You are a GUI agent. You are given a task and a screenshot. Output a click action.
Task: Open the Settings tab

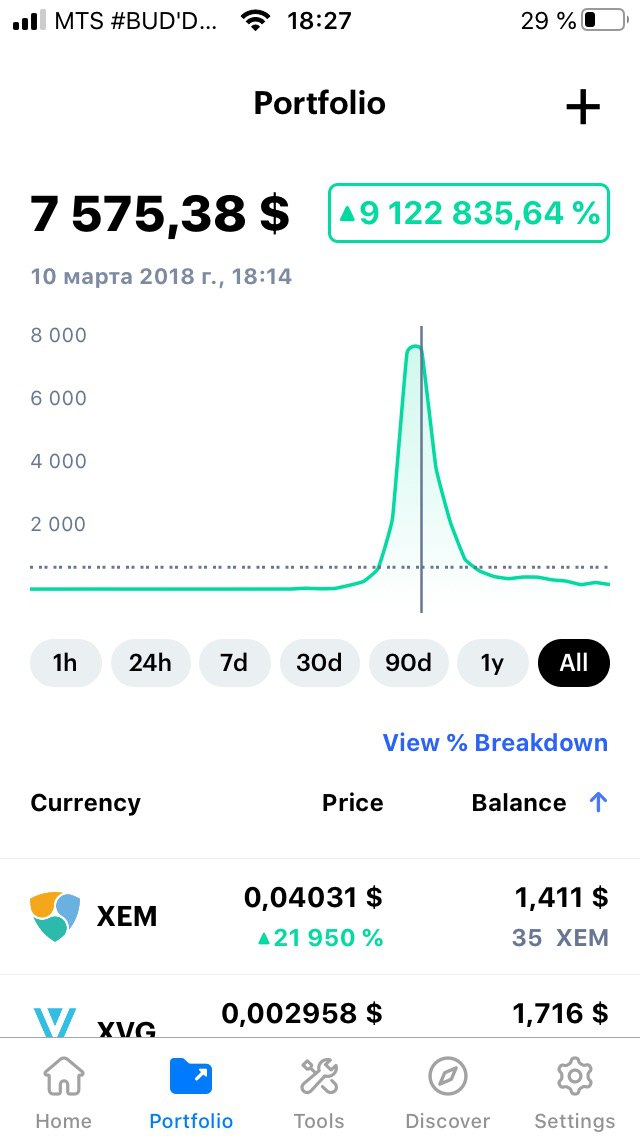point(574,1092)
